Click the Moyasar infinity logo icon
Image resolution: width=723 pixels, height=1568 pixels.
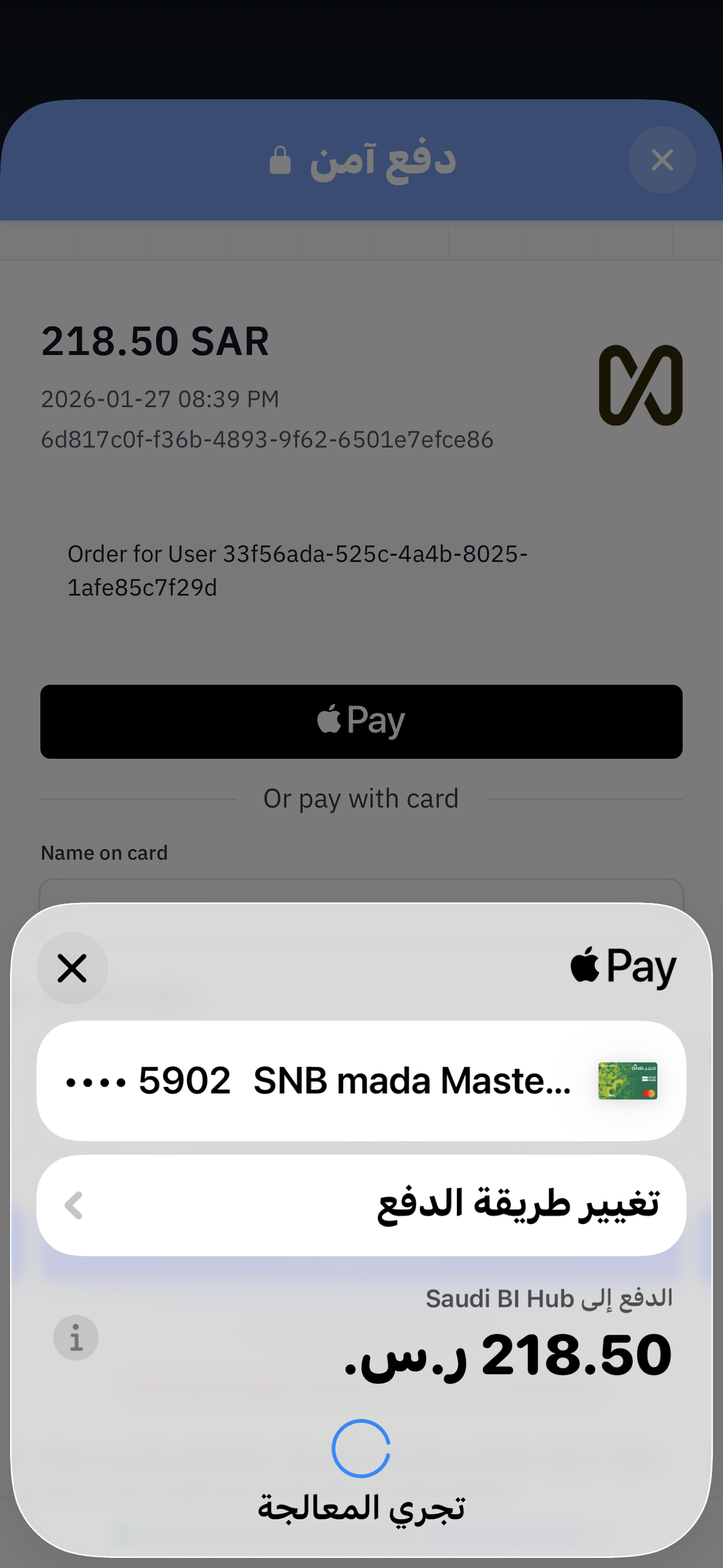click(x=641, y=385)
